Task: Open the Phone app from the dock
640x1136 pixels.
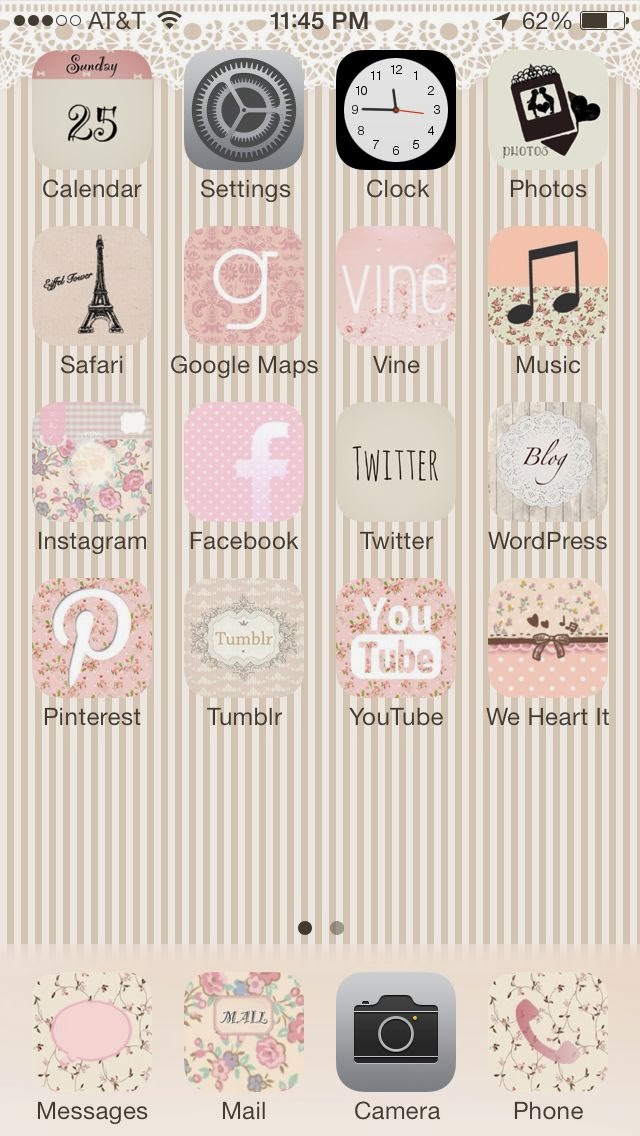Action: tap(548, 1033)
